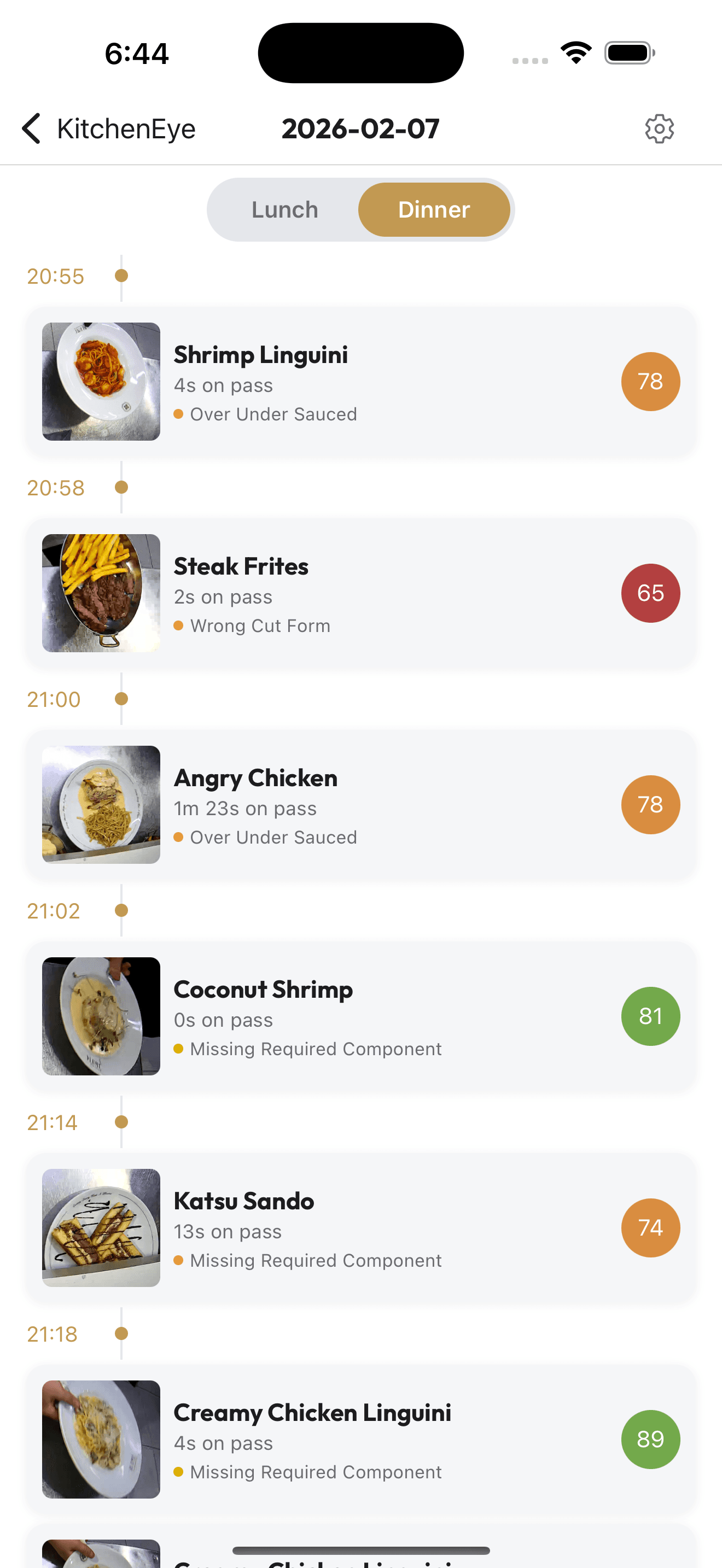The width and height of the screenshot is (722, 1568).
Task: Select the 89 badge for Creamy Chicken Linguini
Action: coord(650,1439)
